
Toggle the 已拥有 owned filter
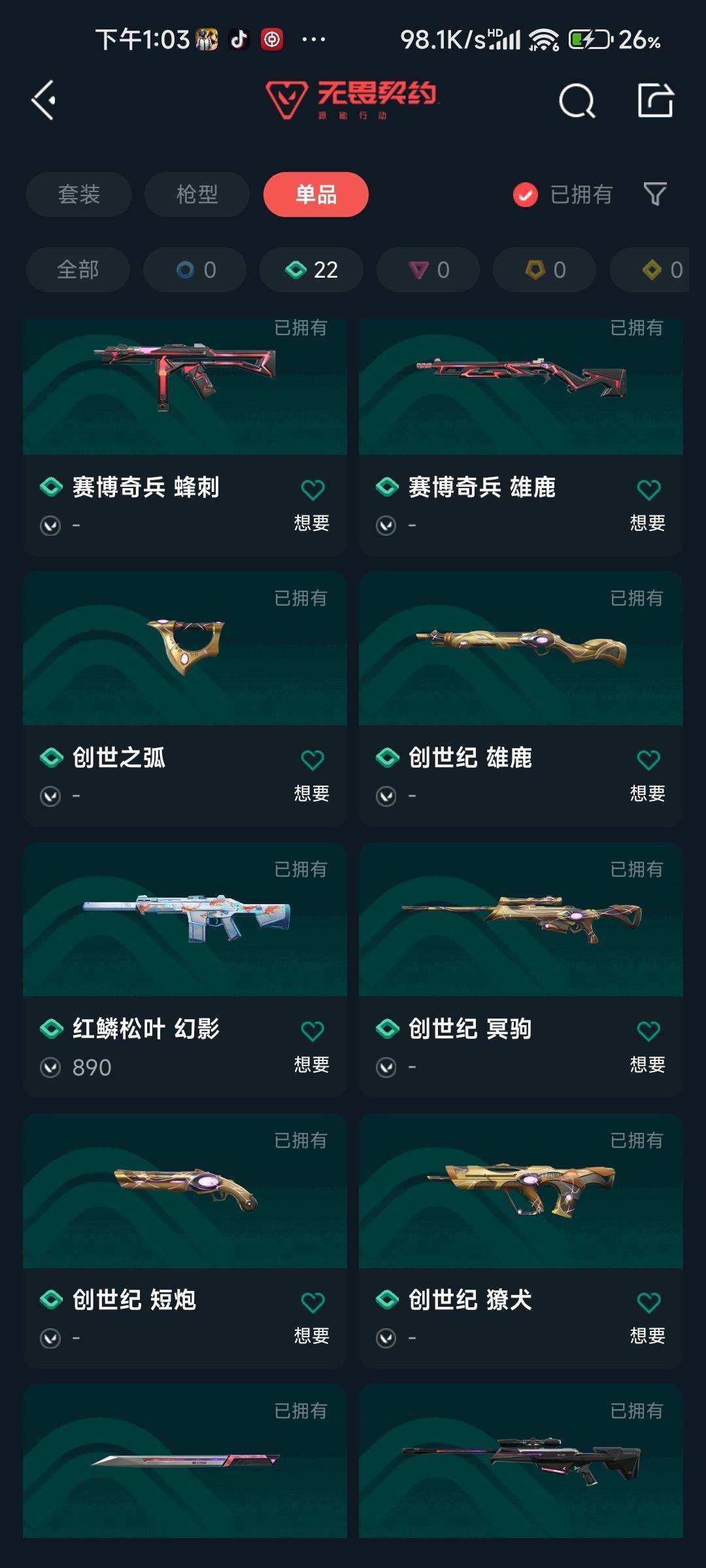click(563, 194)
